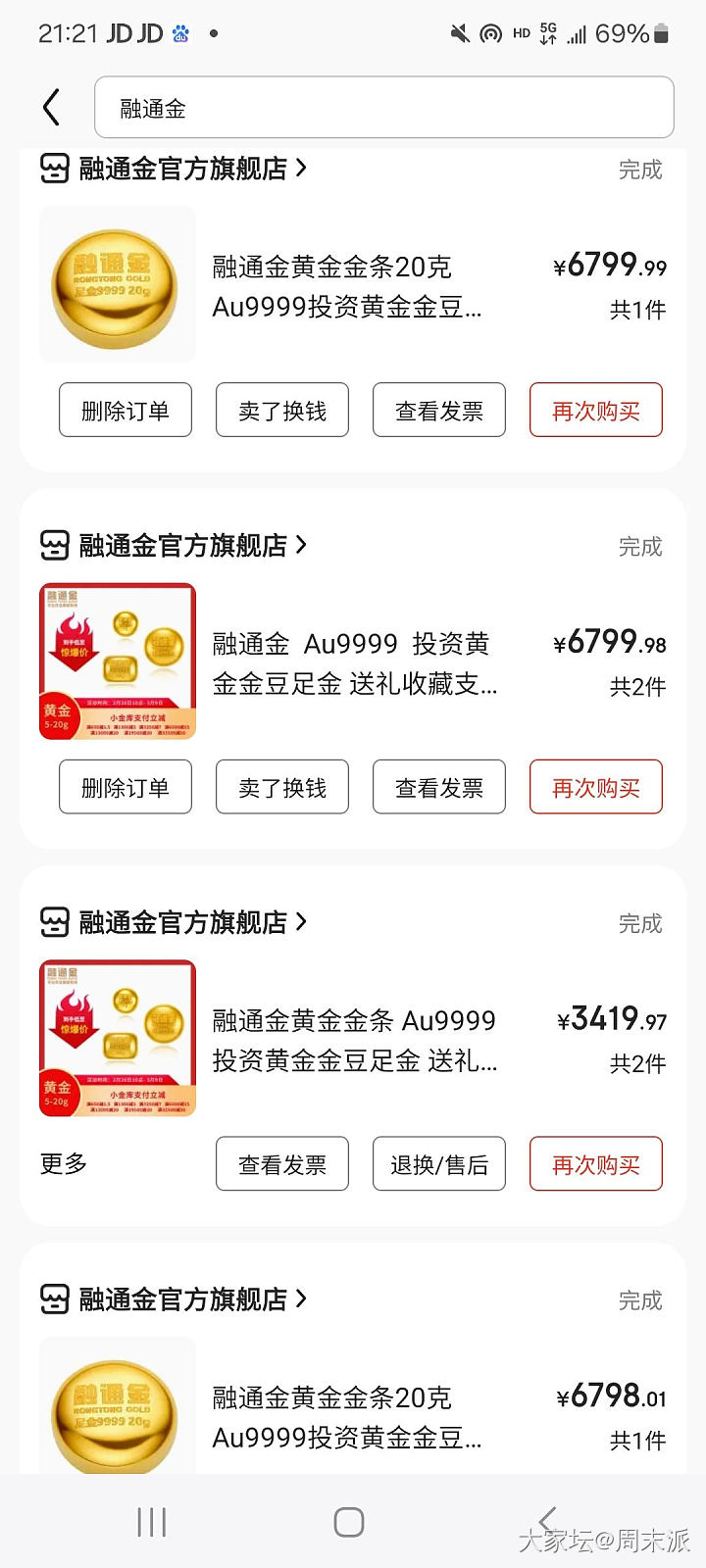Tap the system home button
This screenshot has height=1568, width=706.
pos(349,1522)
